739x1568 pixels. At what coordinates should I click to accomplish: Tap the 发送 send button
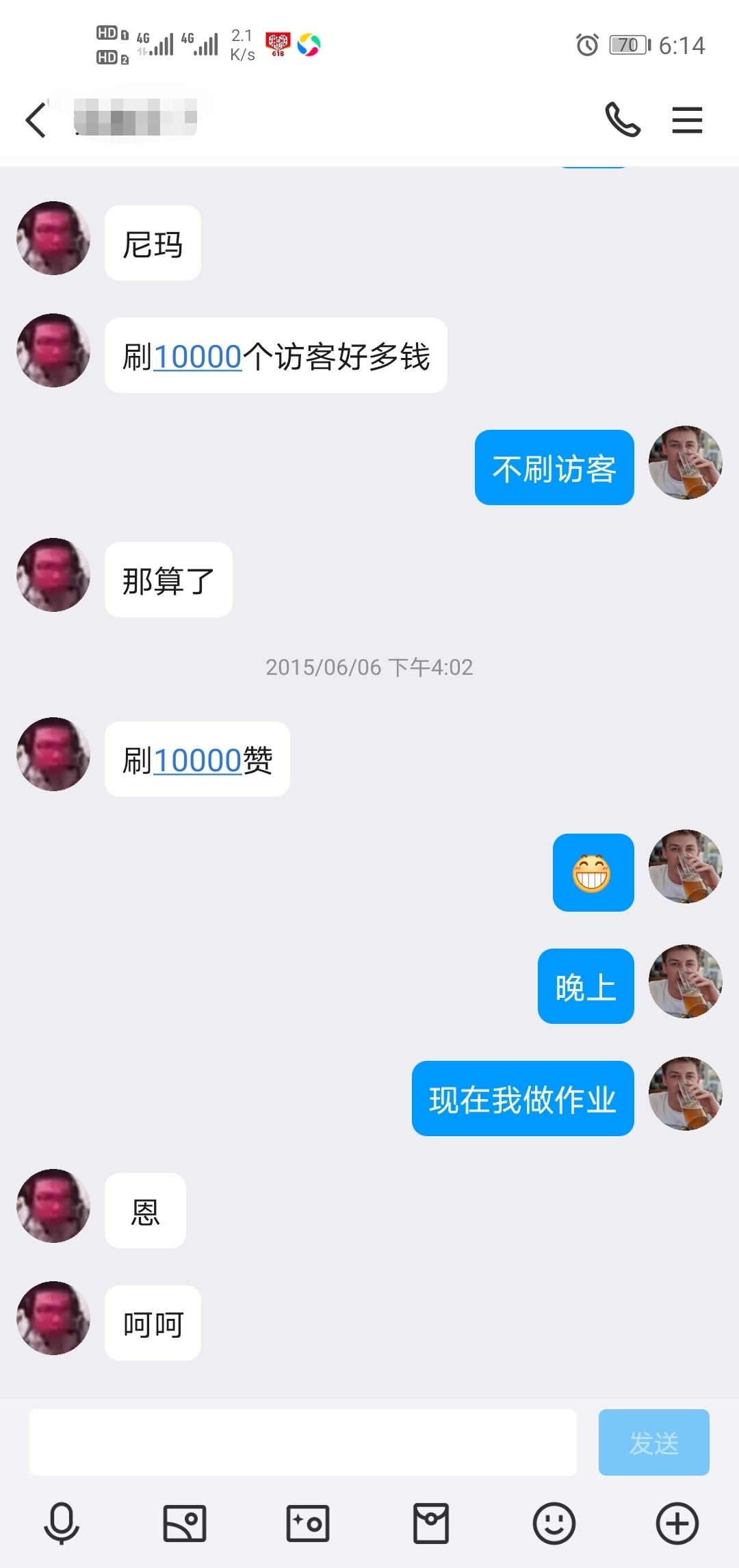[x=653, y=1442]
